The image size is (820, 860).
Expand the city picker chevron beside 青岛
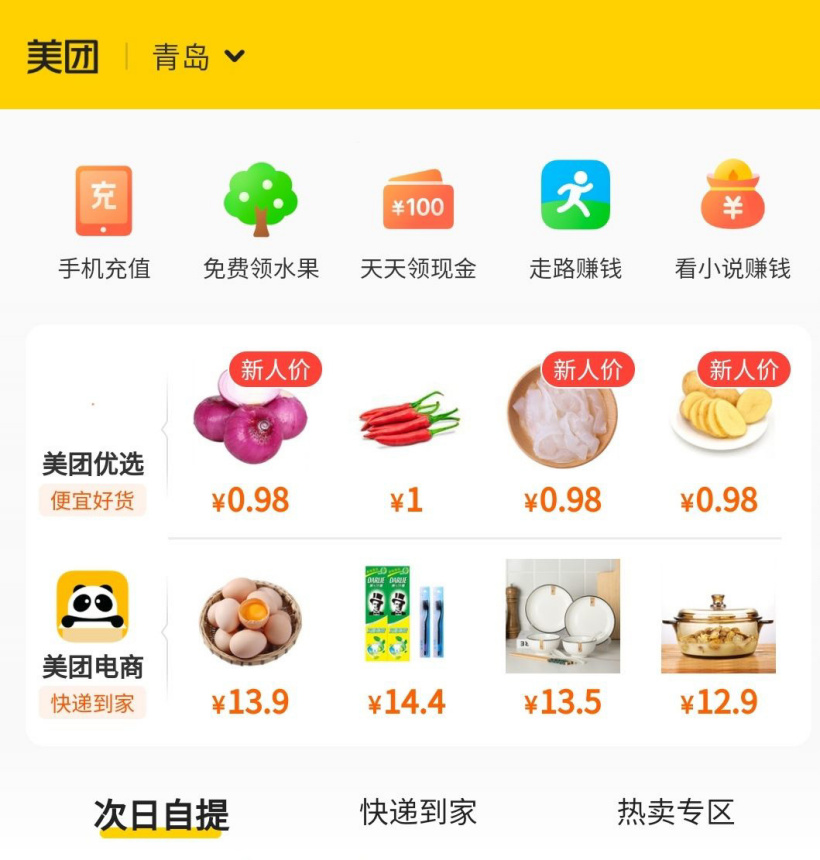coord(232,58)
